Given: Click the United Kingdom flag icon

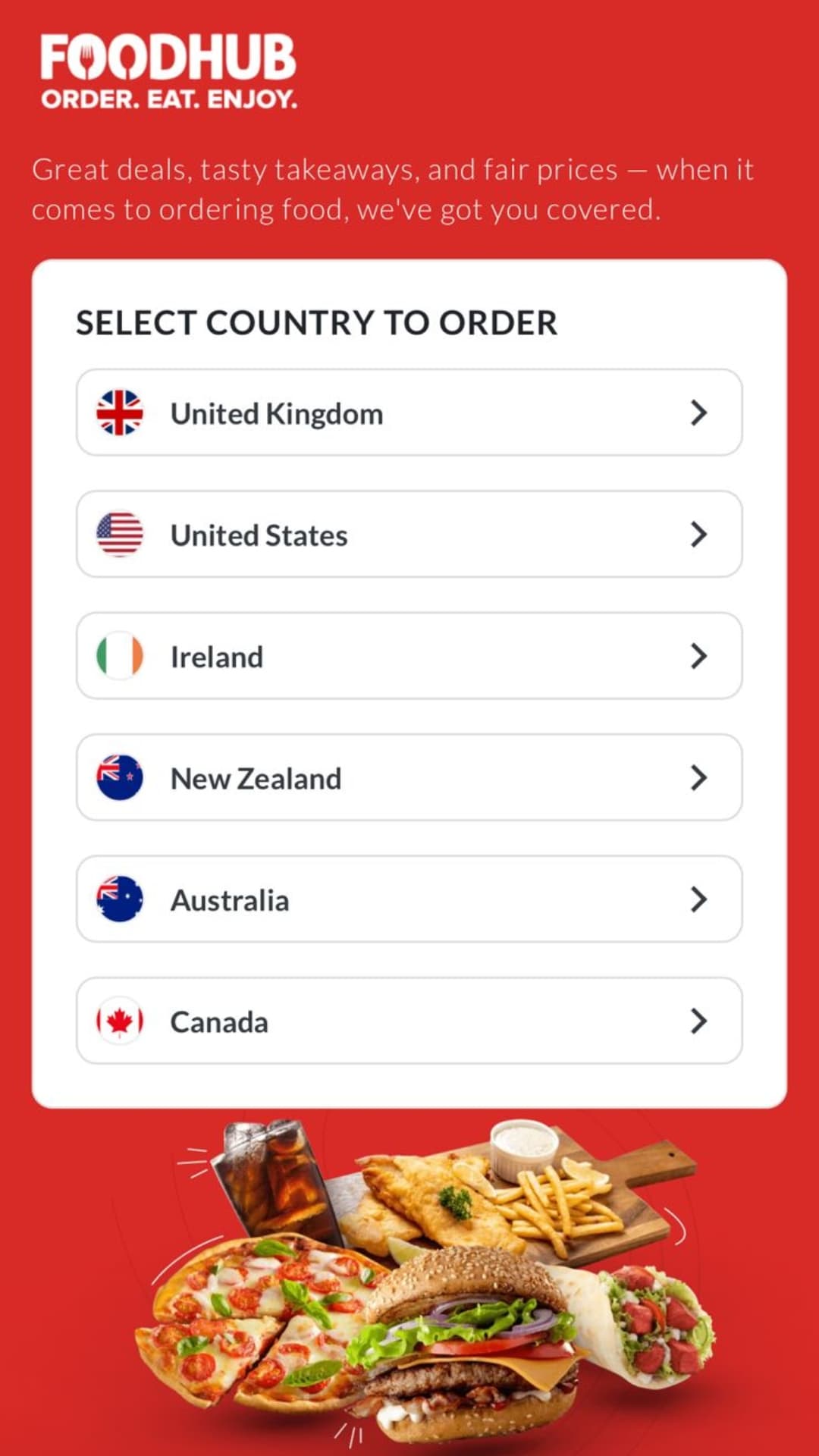Looking at the screenshot, I should (x=121, y=413).
